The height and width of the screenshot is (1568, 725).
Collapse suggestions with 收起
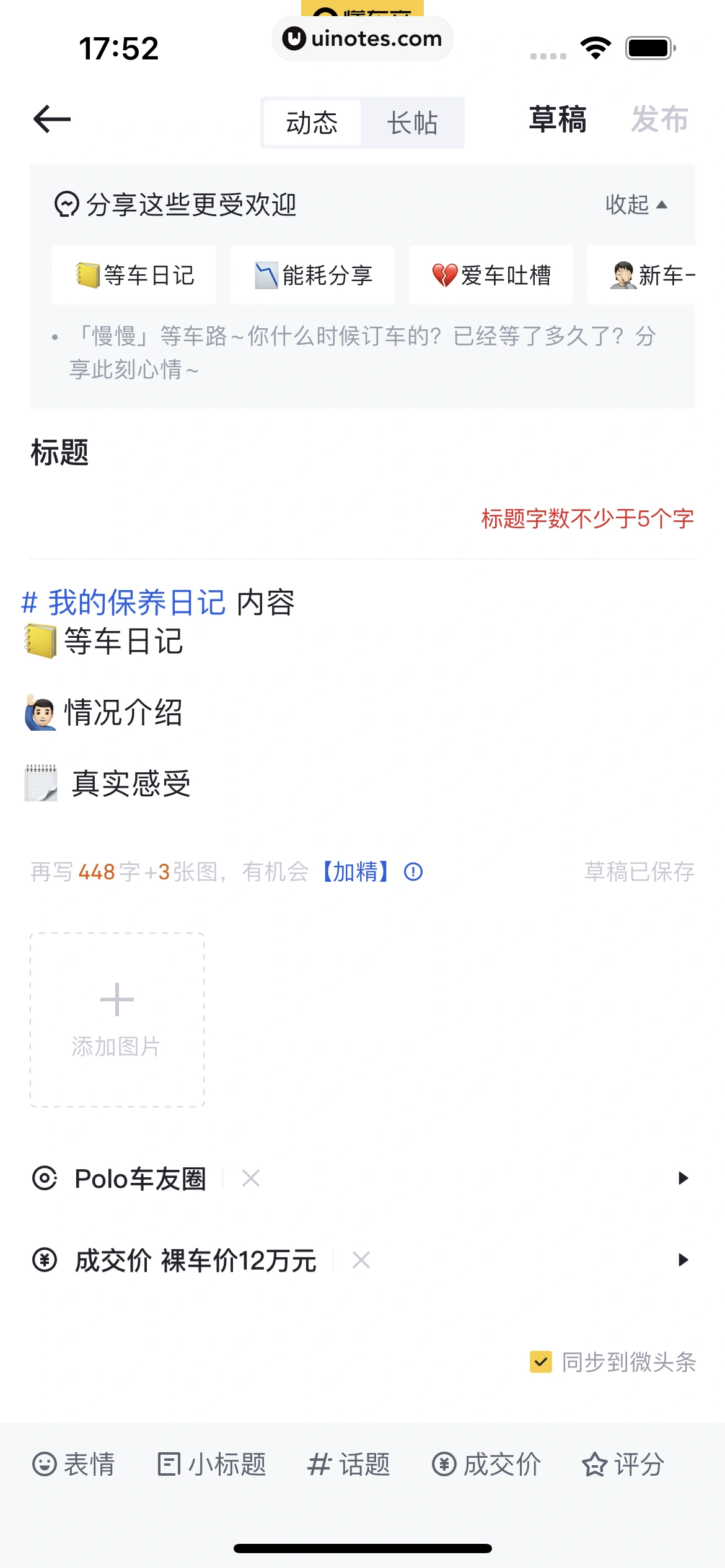tap(636, 204)
